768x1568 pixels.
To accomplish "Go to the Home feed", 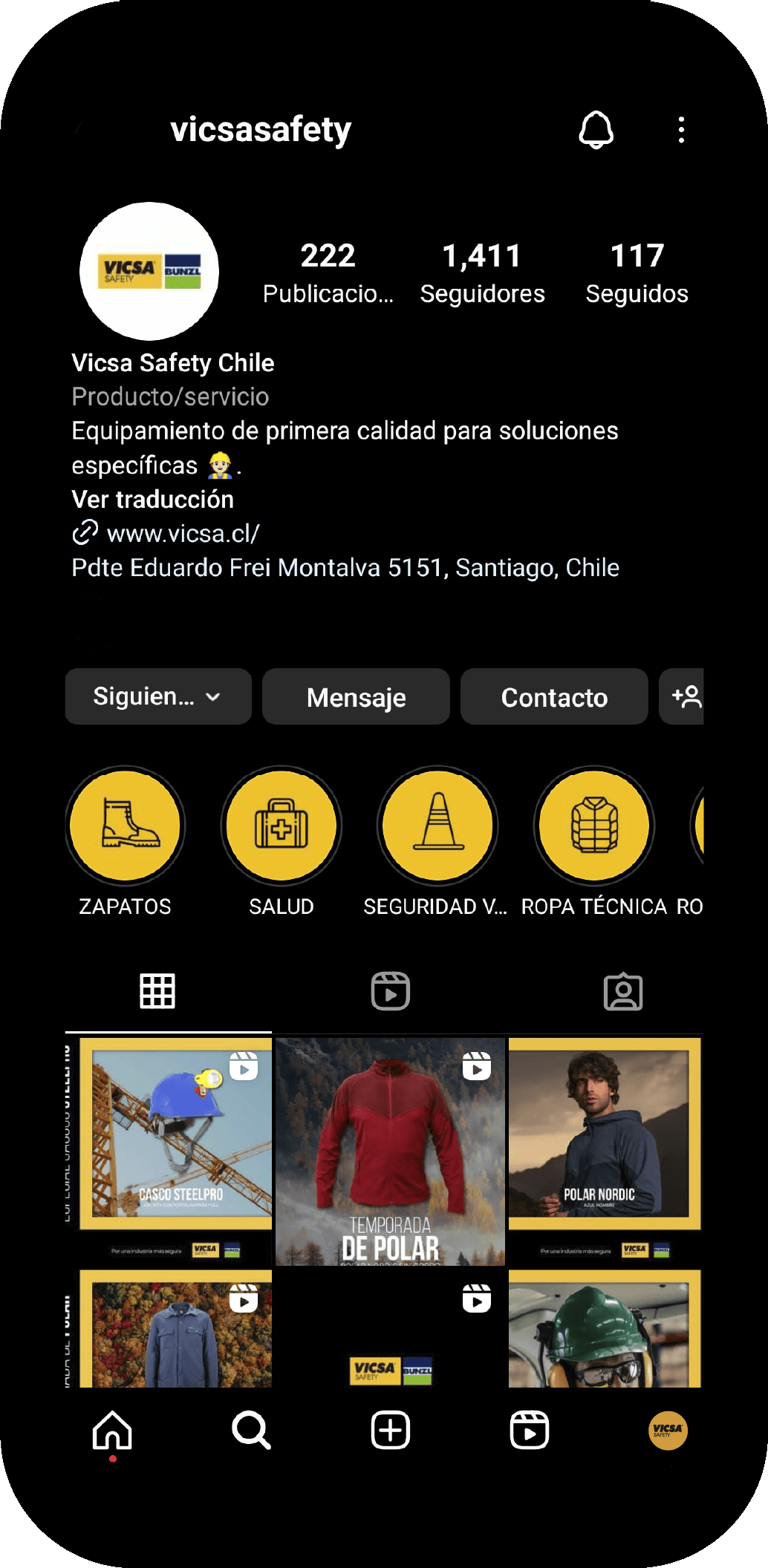I will click(x=112, y=1430).
